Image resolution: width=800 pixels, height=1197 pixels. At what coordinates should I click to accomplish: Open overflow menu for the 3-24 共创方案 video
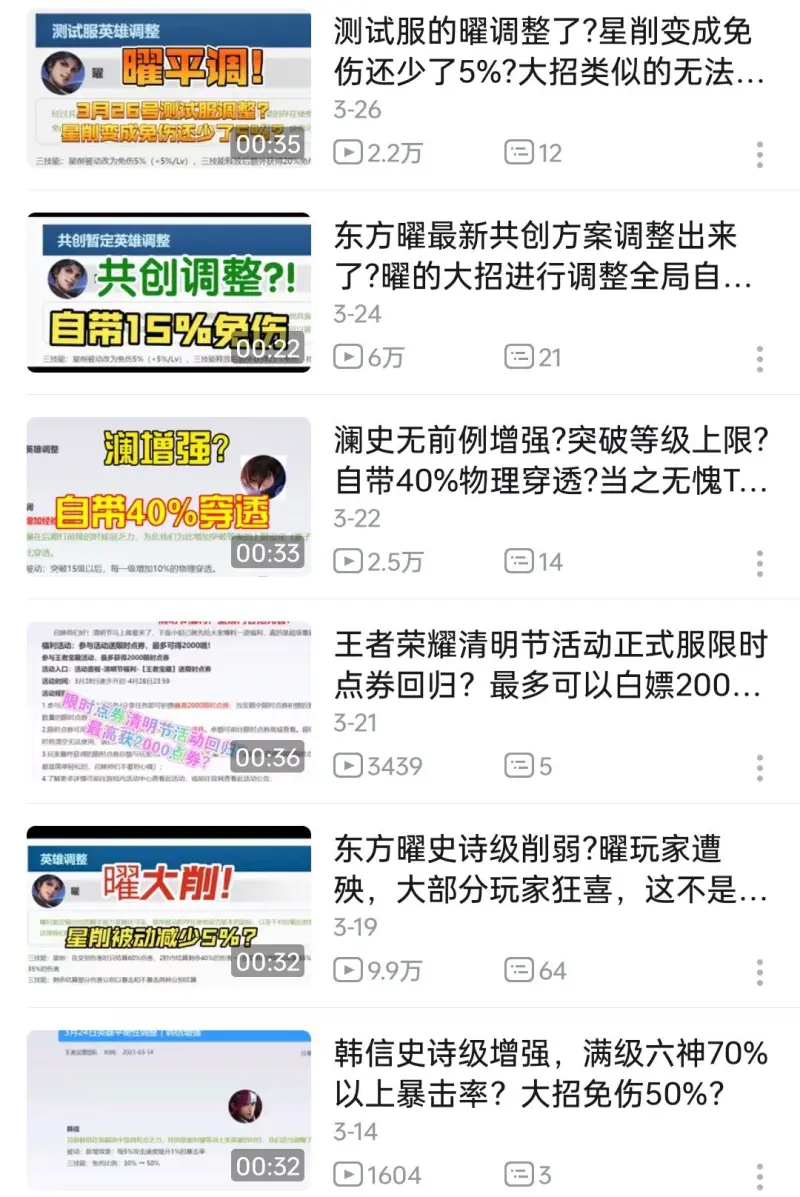[x=760, y=358]
